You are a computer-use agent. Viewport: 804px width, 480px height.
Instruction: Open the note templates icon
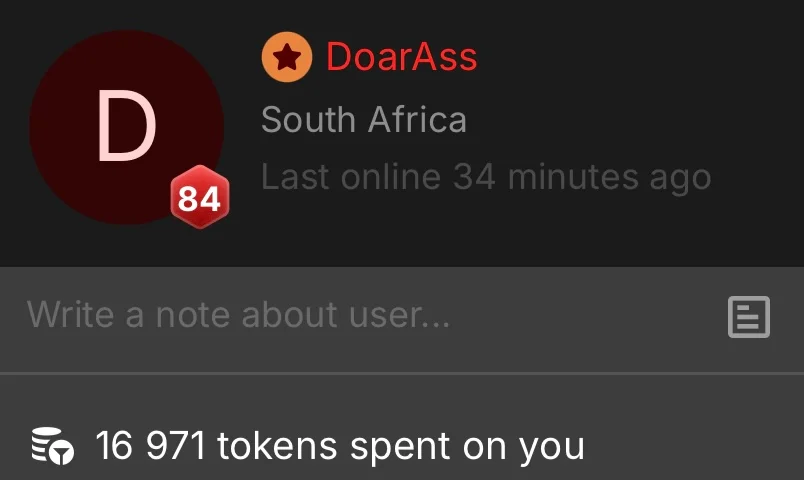(x=748, y=318)
